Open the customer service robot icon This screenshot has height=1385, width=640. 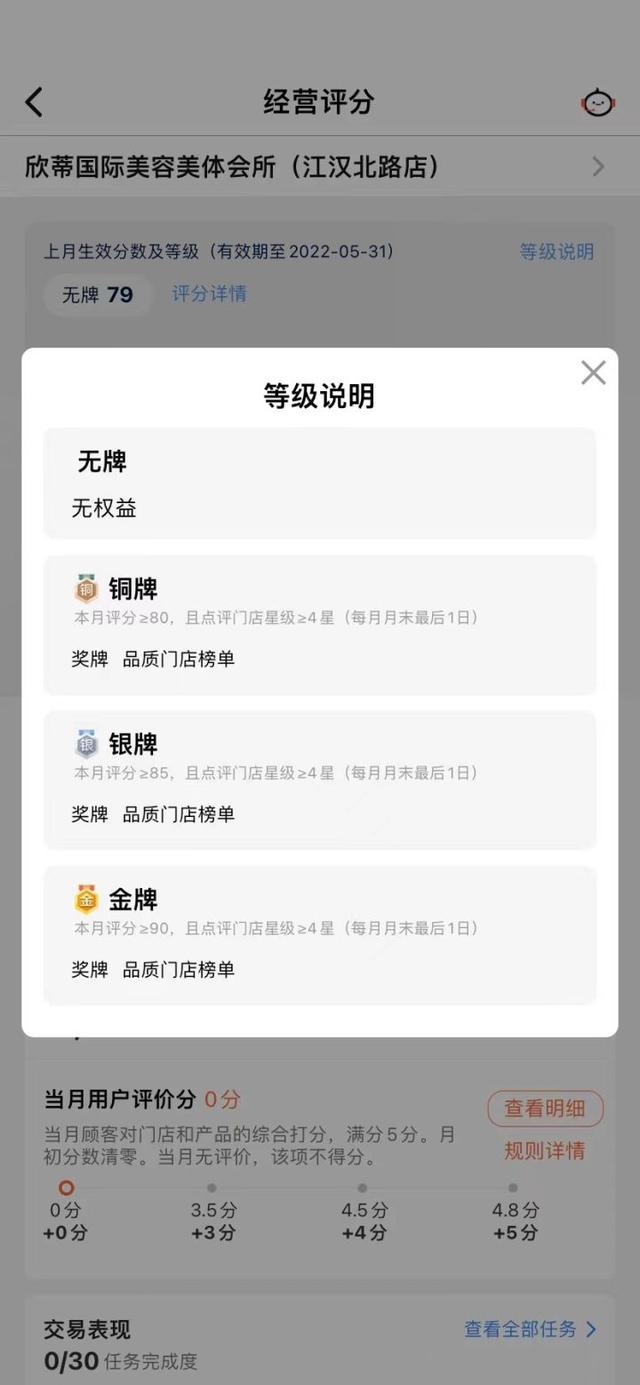(598, 103)
